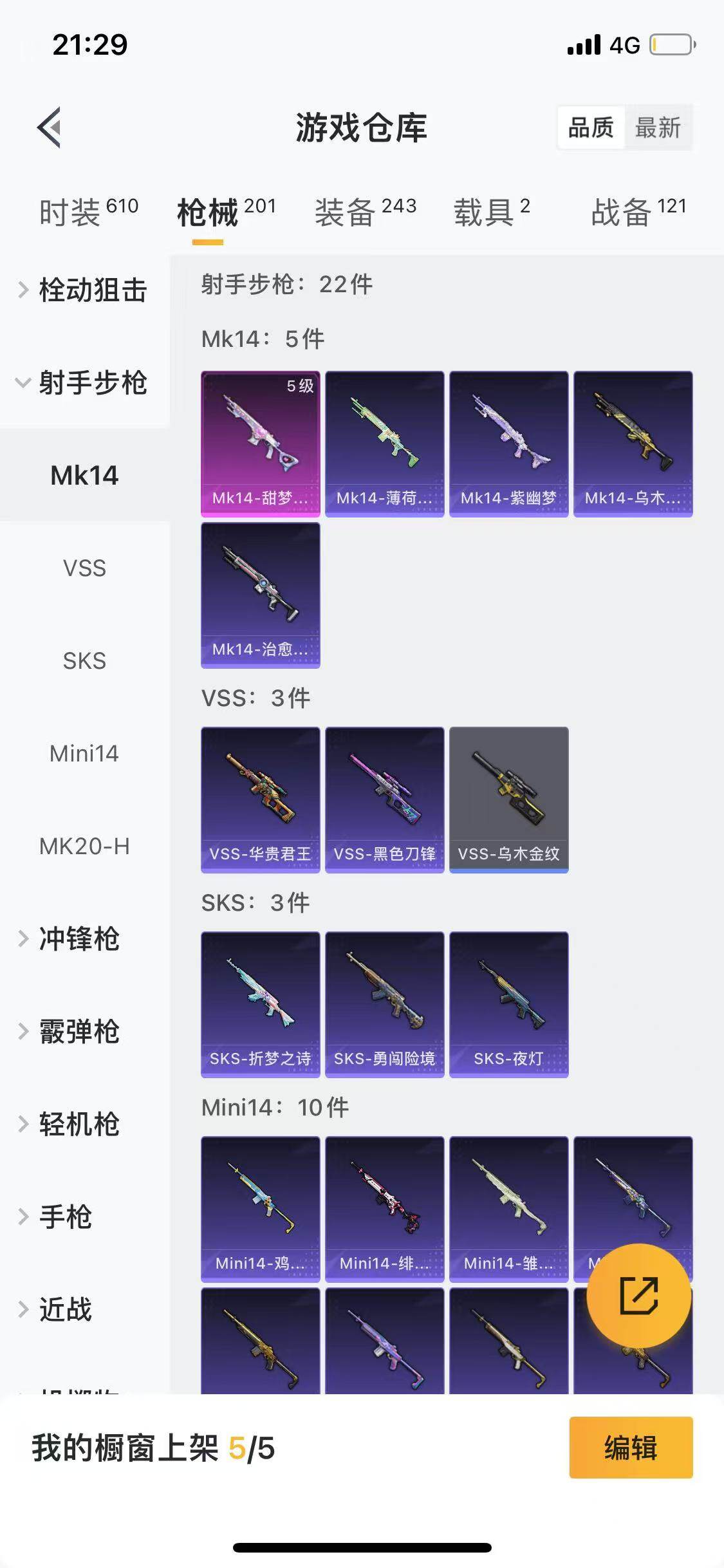Open the VSS-华贵君王 skin
Viewport: 724px width, 1568px height.
(260, 799)
